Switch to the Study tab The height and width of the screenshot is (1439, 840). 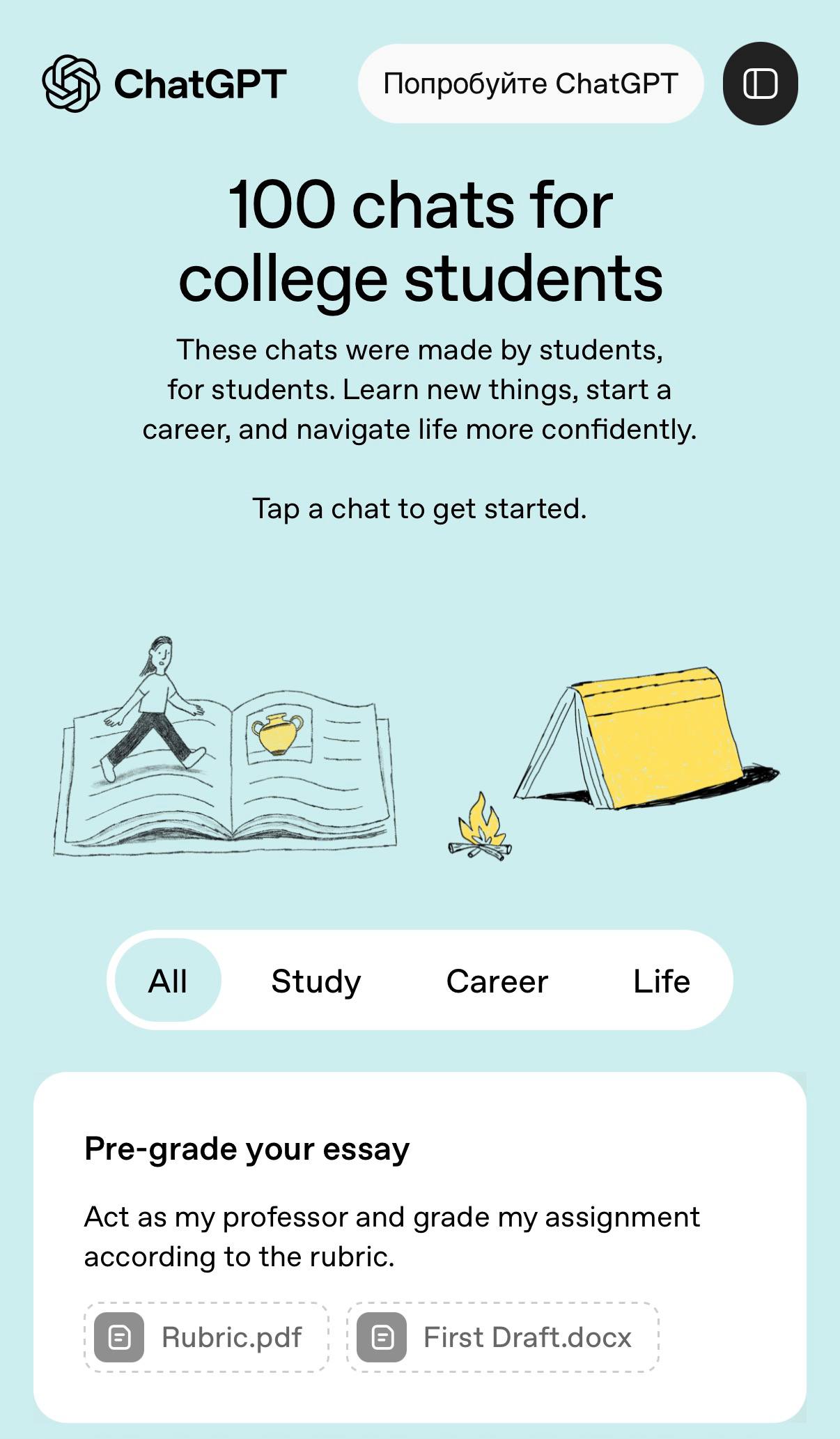click(x=316, y=981)
